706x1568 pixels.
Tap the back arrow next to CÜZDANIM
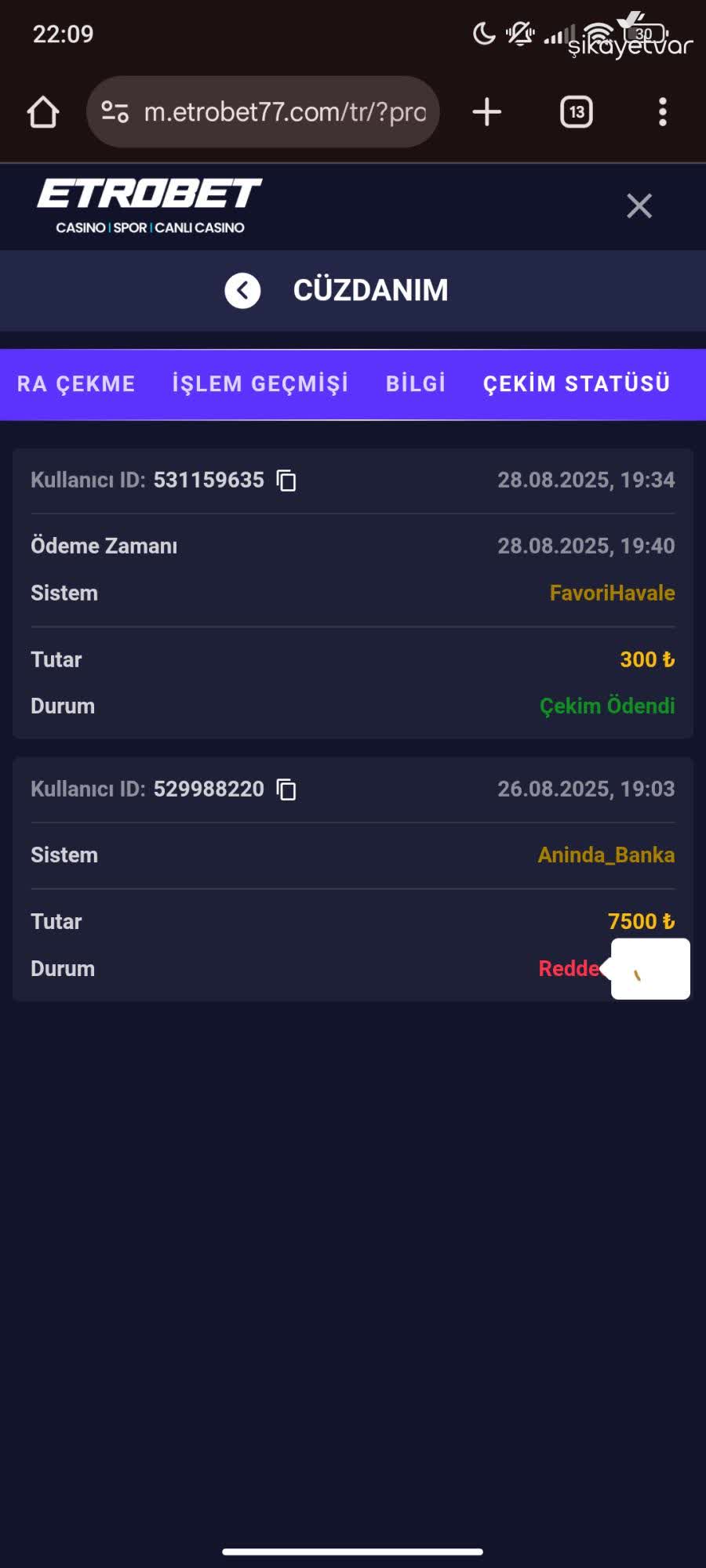[242, 290]
